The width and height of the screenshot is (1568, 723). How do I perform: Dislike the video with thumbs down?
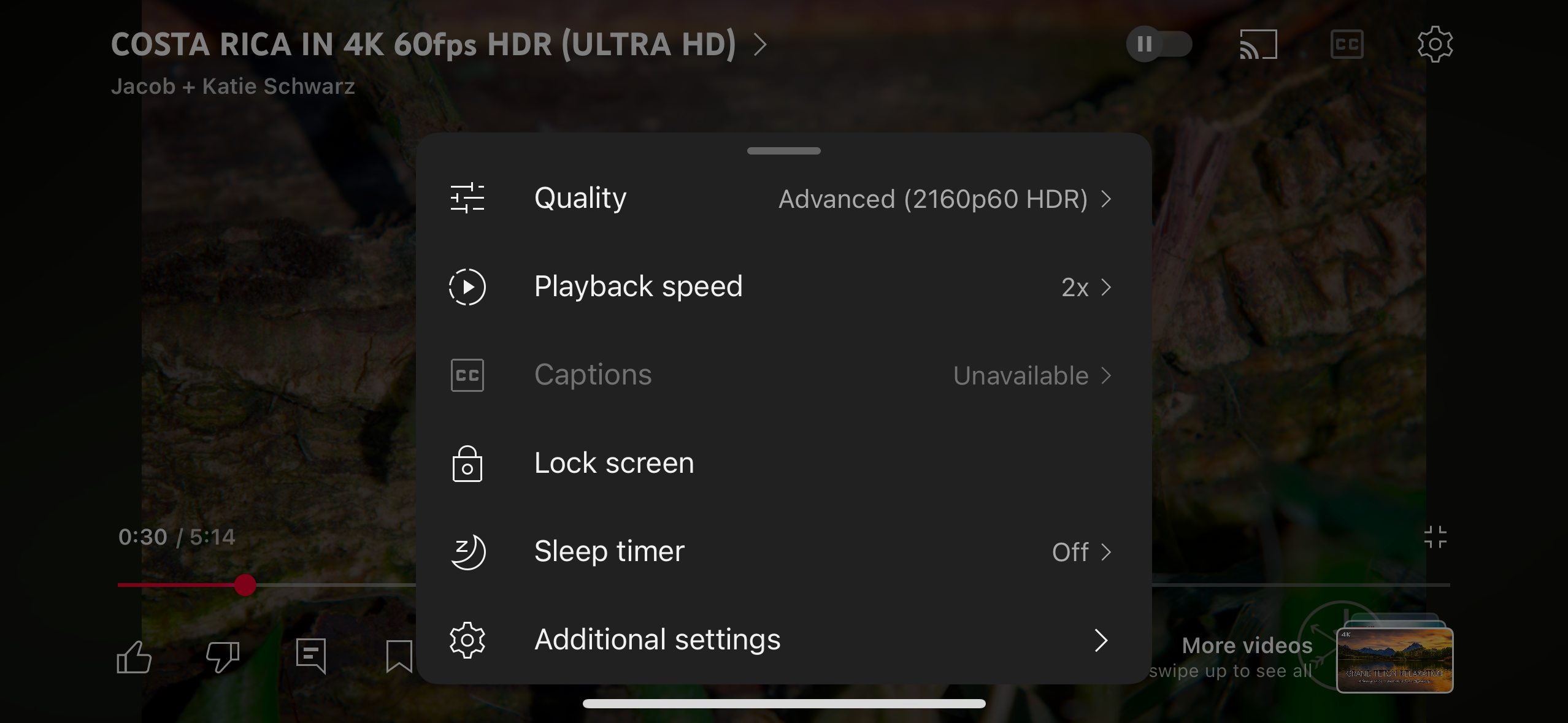coord(222,657)
